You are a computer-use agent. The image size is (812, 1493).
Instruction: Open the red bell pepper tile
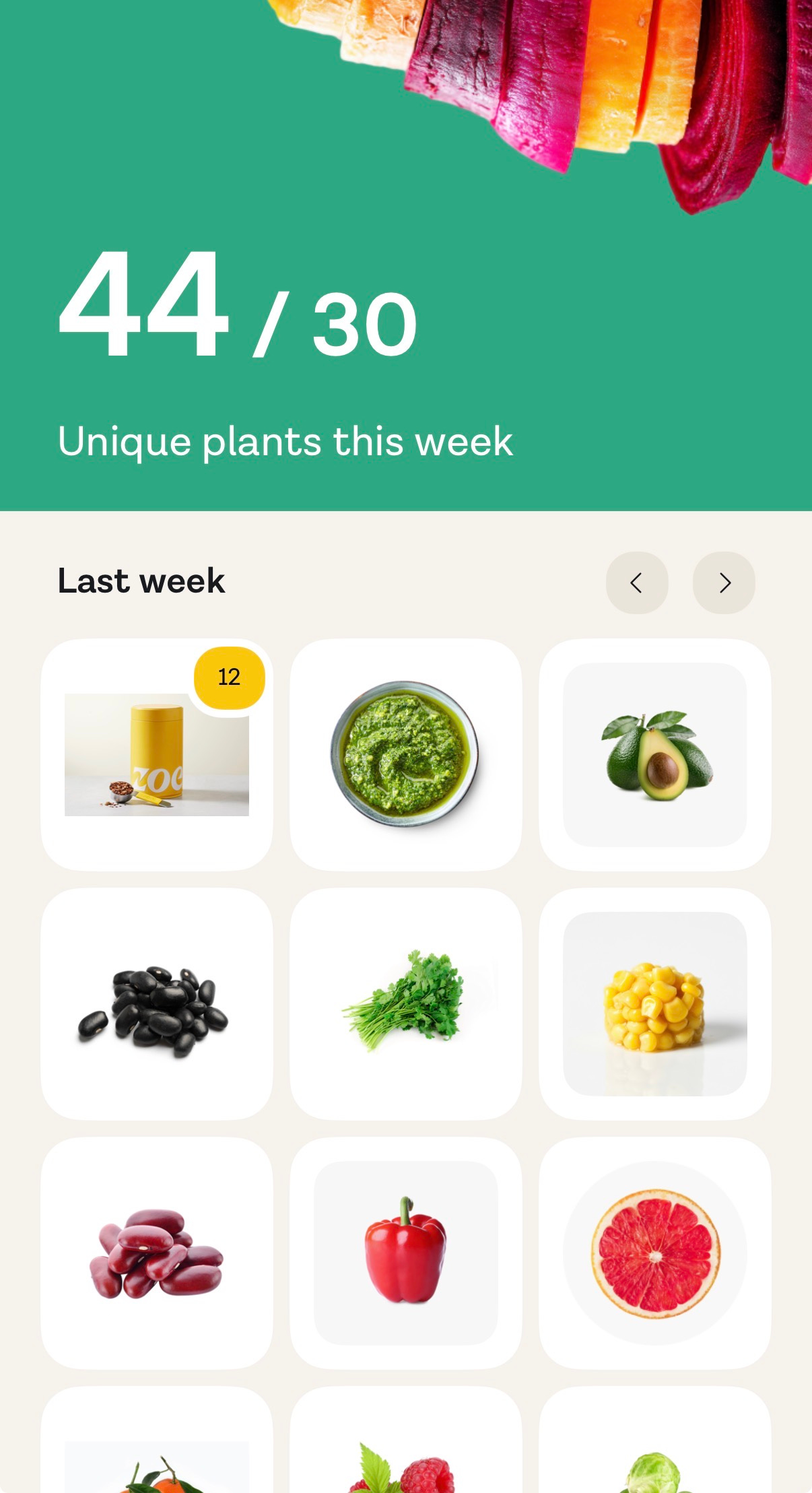pyautogui.click(x=405, y=1253)
